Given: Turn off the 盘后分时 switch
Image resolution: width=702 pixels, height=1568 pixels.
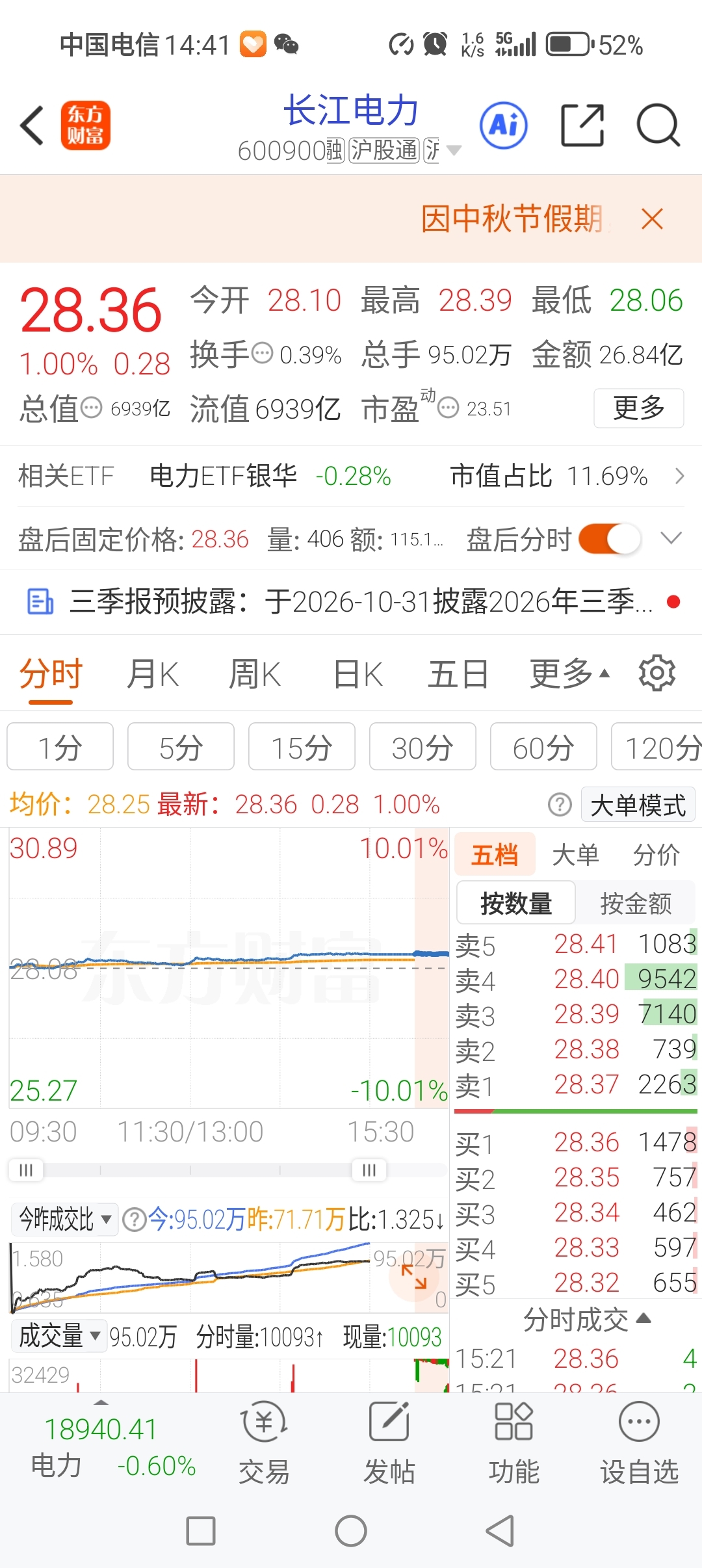Looking at the screenshot, I should pos(610,539).
